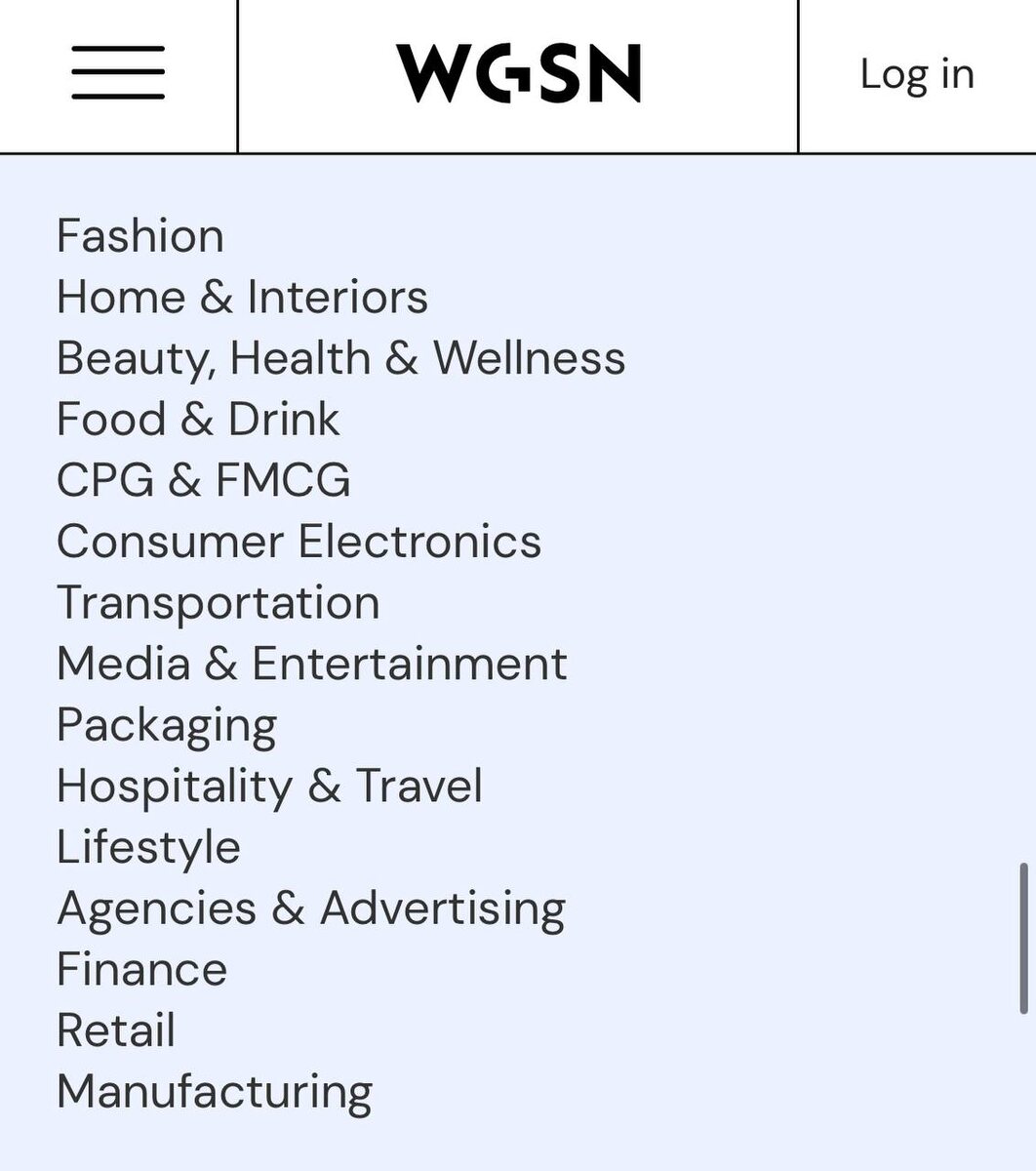Open the hamburger menu
1036x1171 pixels.
(117, 73)
